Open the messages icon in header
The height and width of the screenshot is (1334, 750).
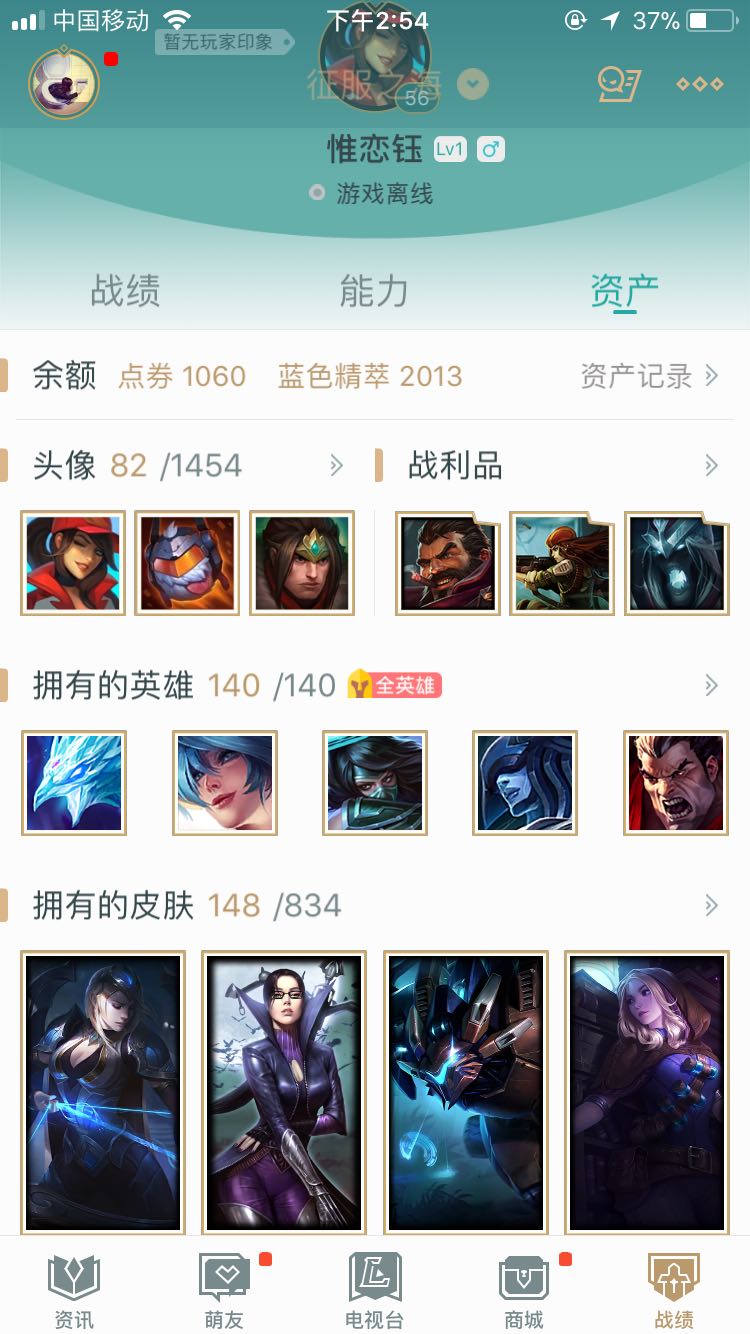point(618,84)
